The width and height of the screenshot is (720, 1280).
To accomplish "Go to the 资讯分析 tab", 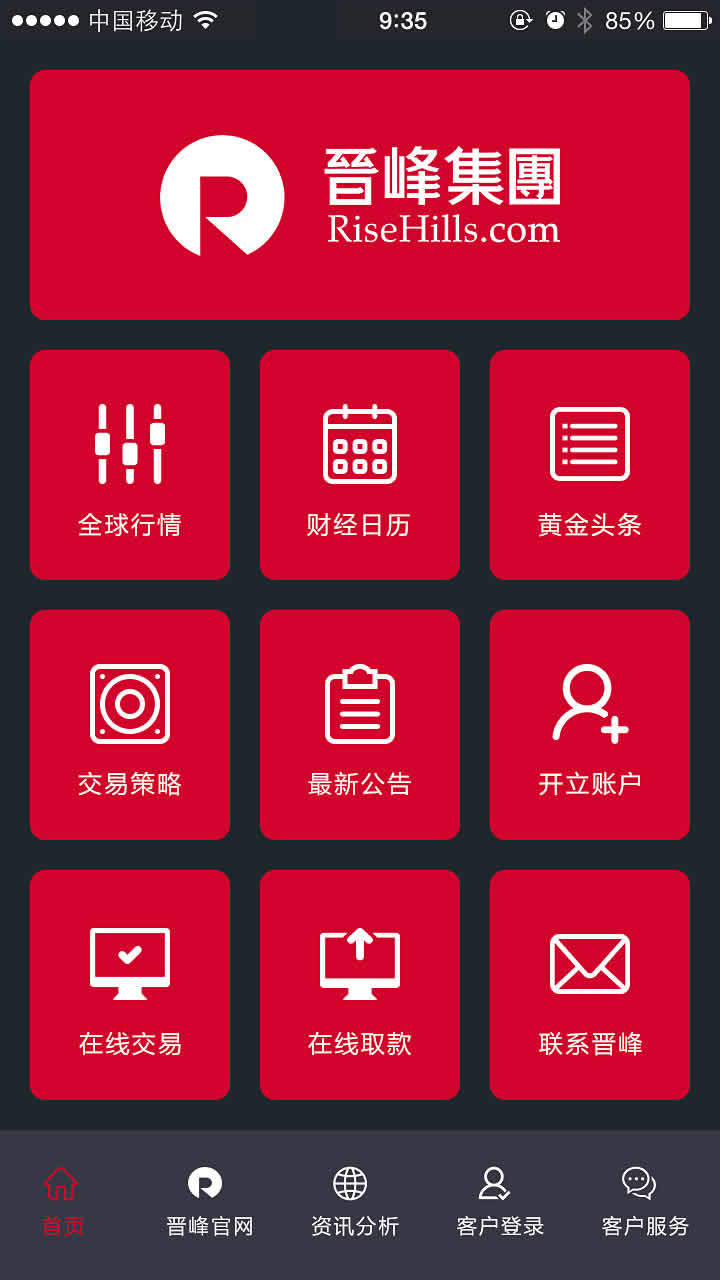I will click(x=353, y=1202).
